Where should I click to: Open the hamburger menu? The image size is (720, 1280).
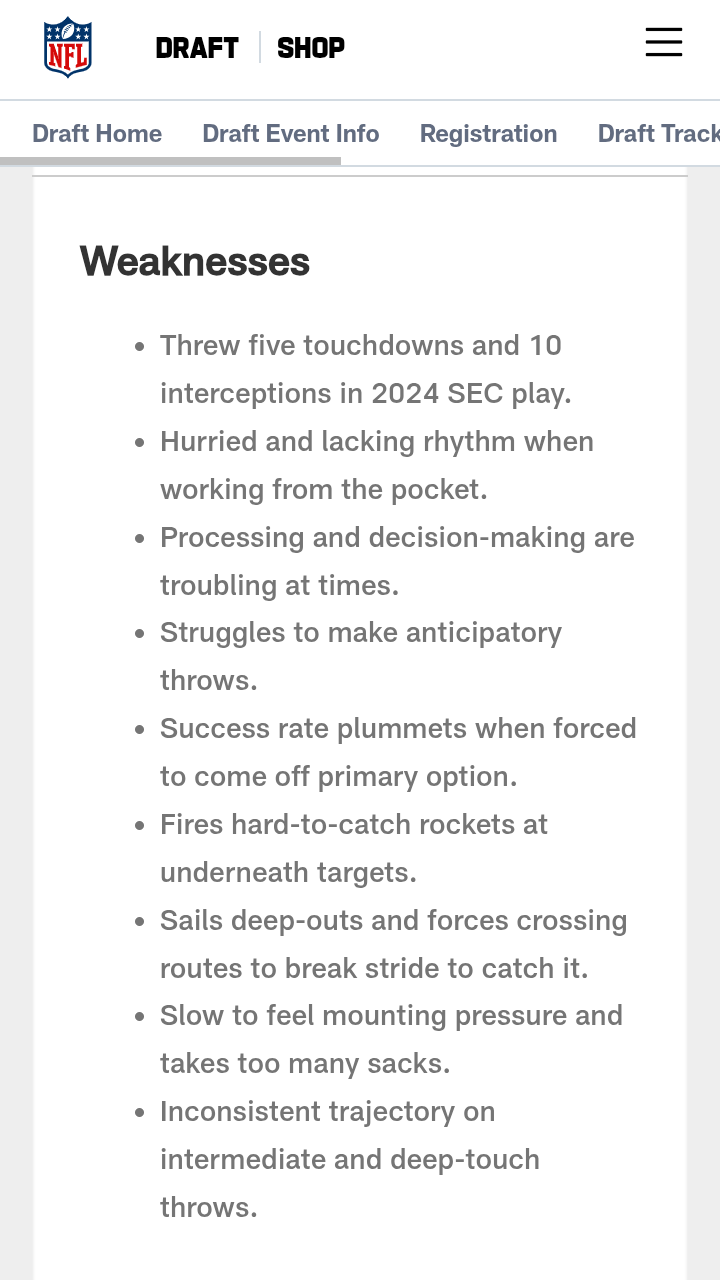(663, 43)
